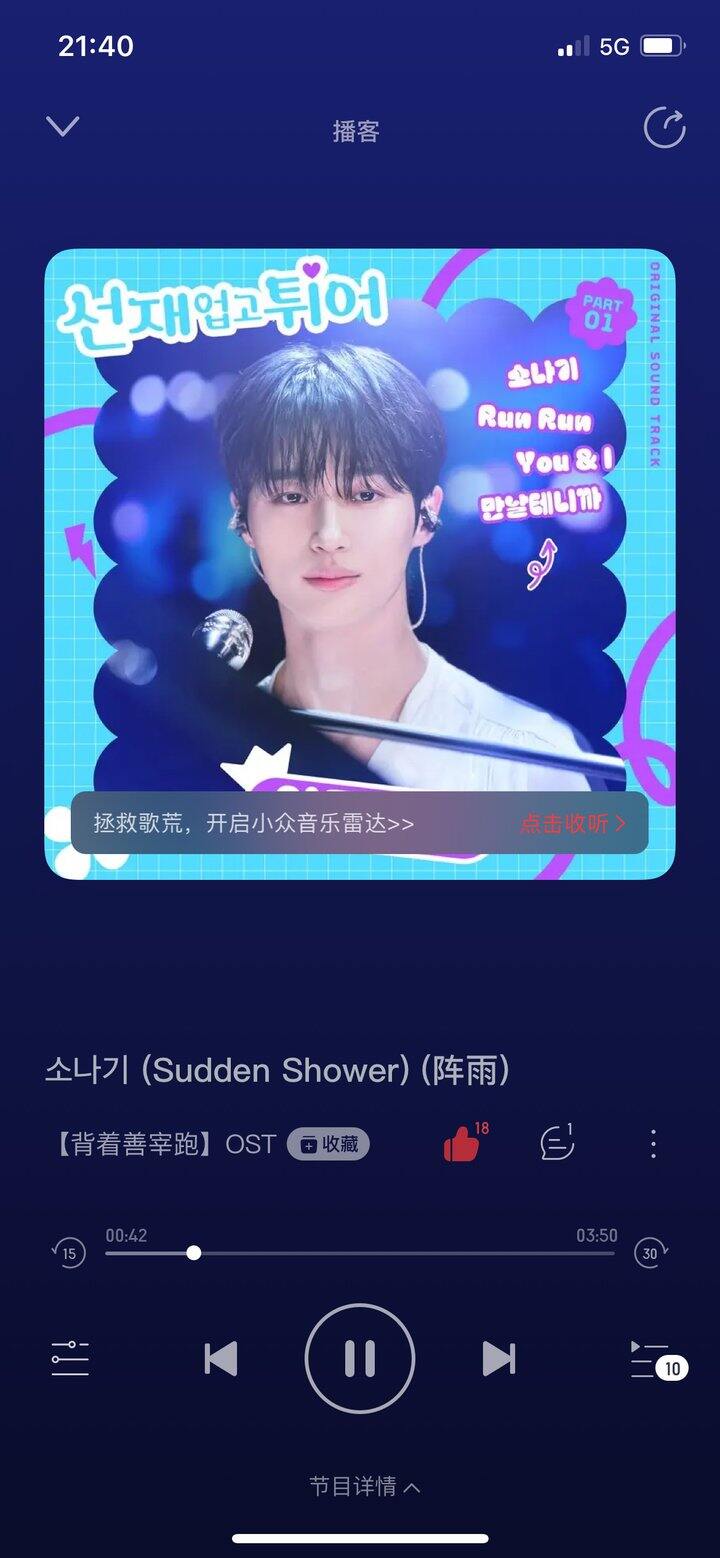
Task: Open the three-dot overflow menu
Action: click(x=653, y=1144)
